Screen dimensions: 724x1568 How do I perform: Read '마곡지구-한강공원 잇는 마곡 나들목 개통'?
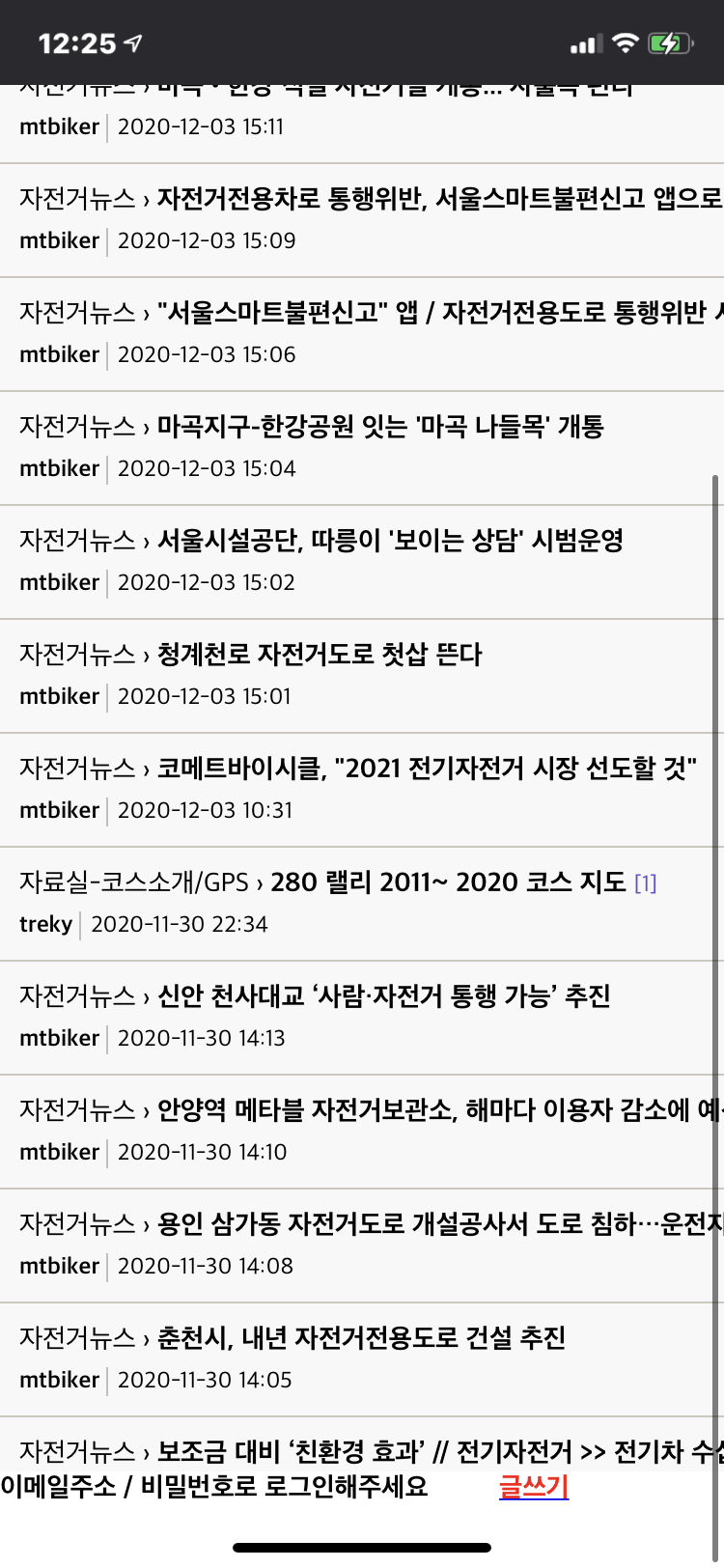380,427
